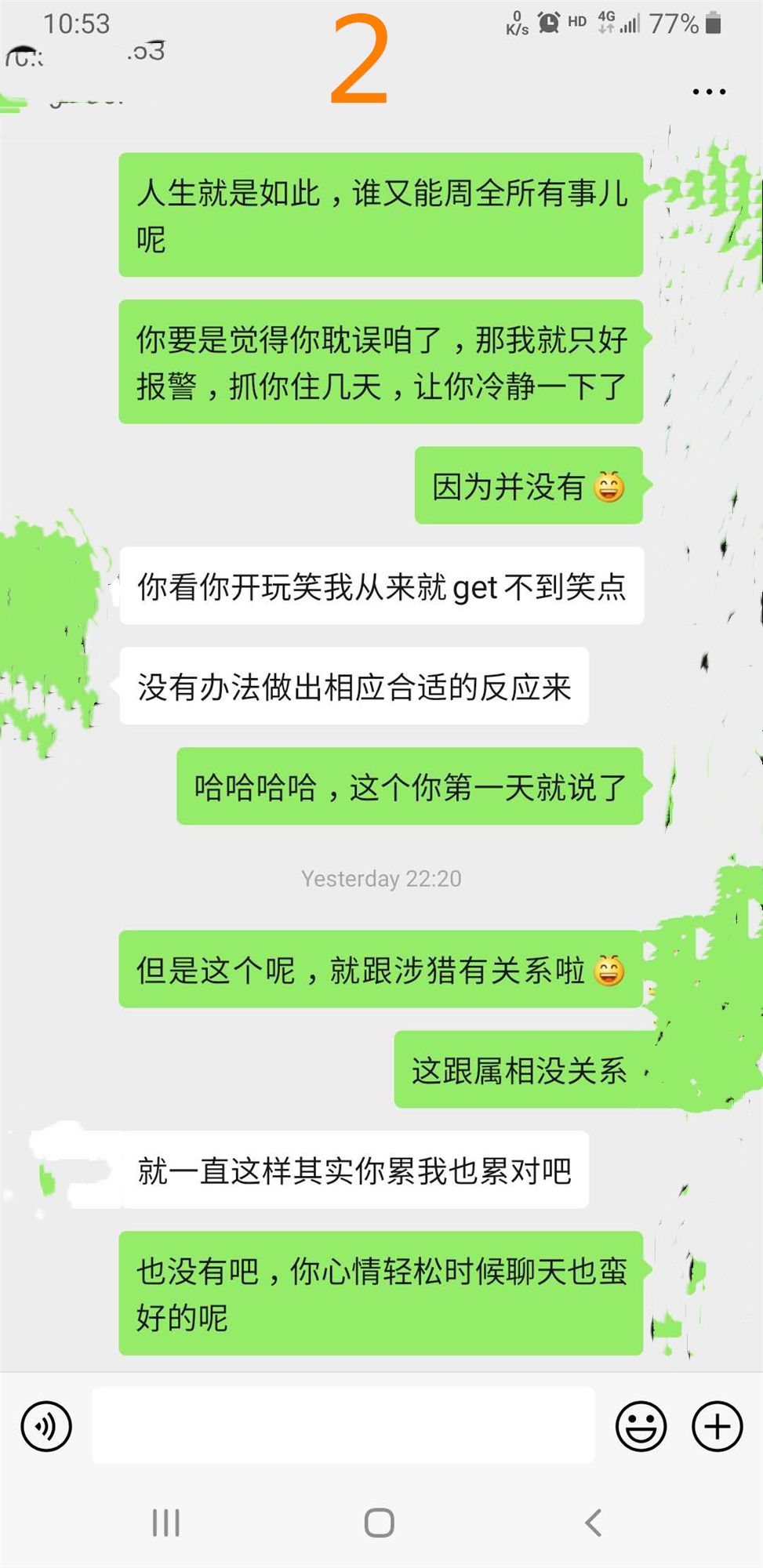Open the attachment menu with the plus icon
Viewport: 763px width, 1568px height.
(715, 1427)
